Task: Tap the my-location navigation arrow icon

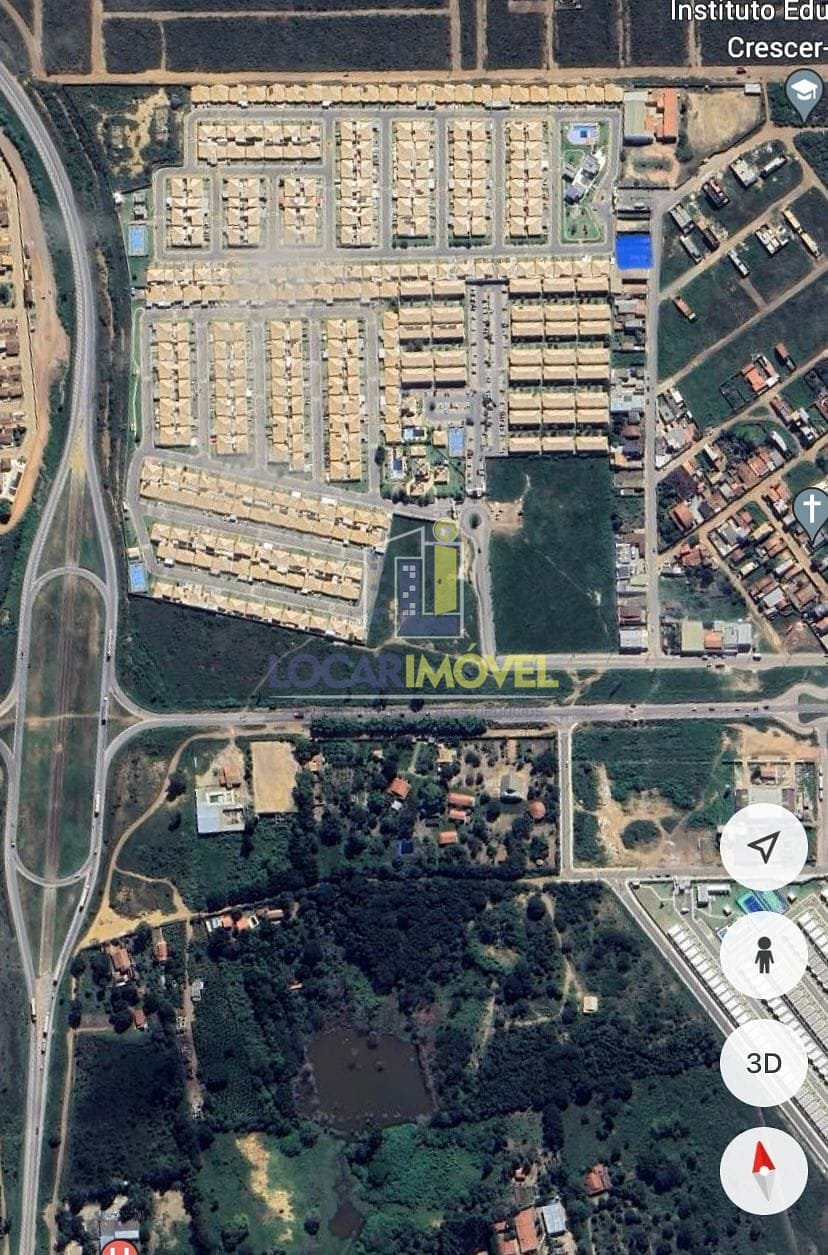Action: click(763, 846)
